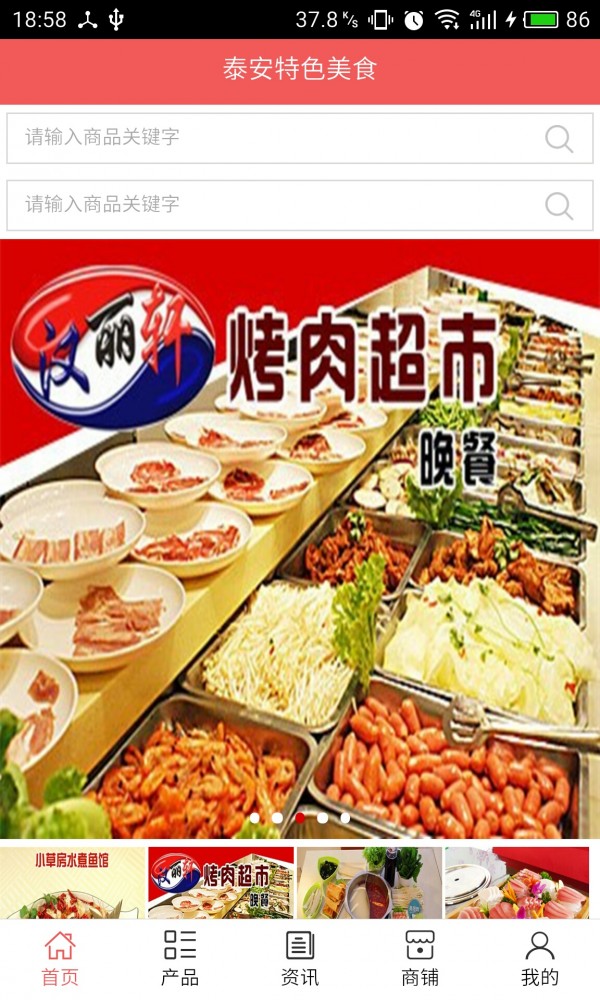Tap the magnifier icon in the second search box
Image resolution: width=600 pixels, height=1000 pixels.
coord(559,206)
